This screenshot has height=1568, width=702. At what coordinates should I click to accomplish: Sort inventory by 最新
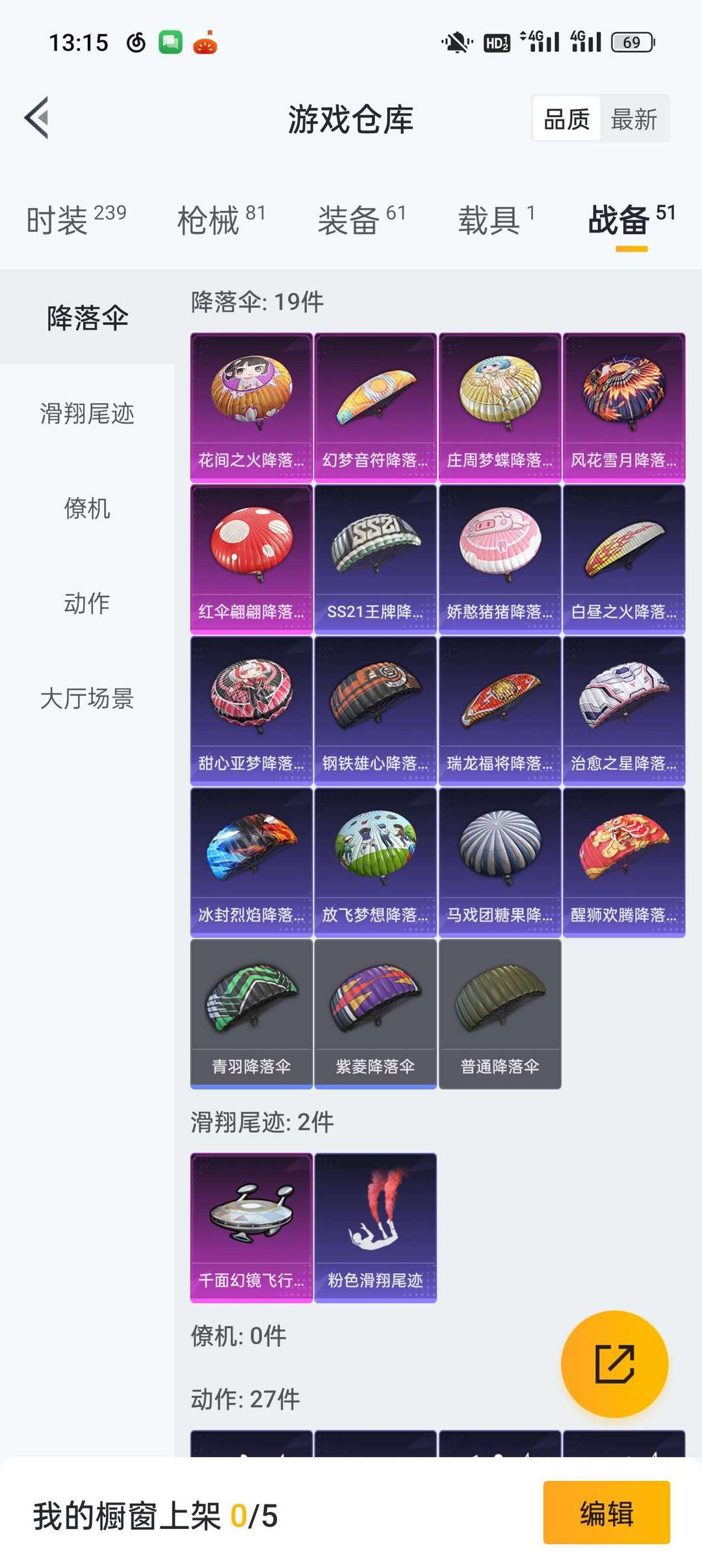click(x=634, y=120)
